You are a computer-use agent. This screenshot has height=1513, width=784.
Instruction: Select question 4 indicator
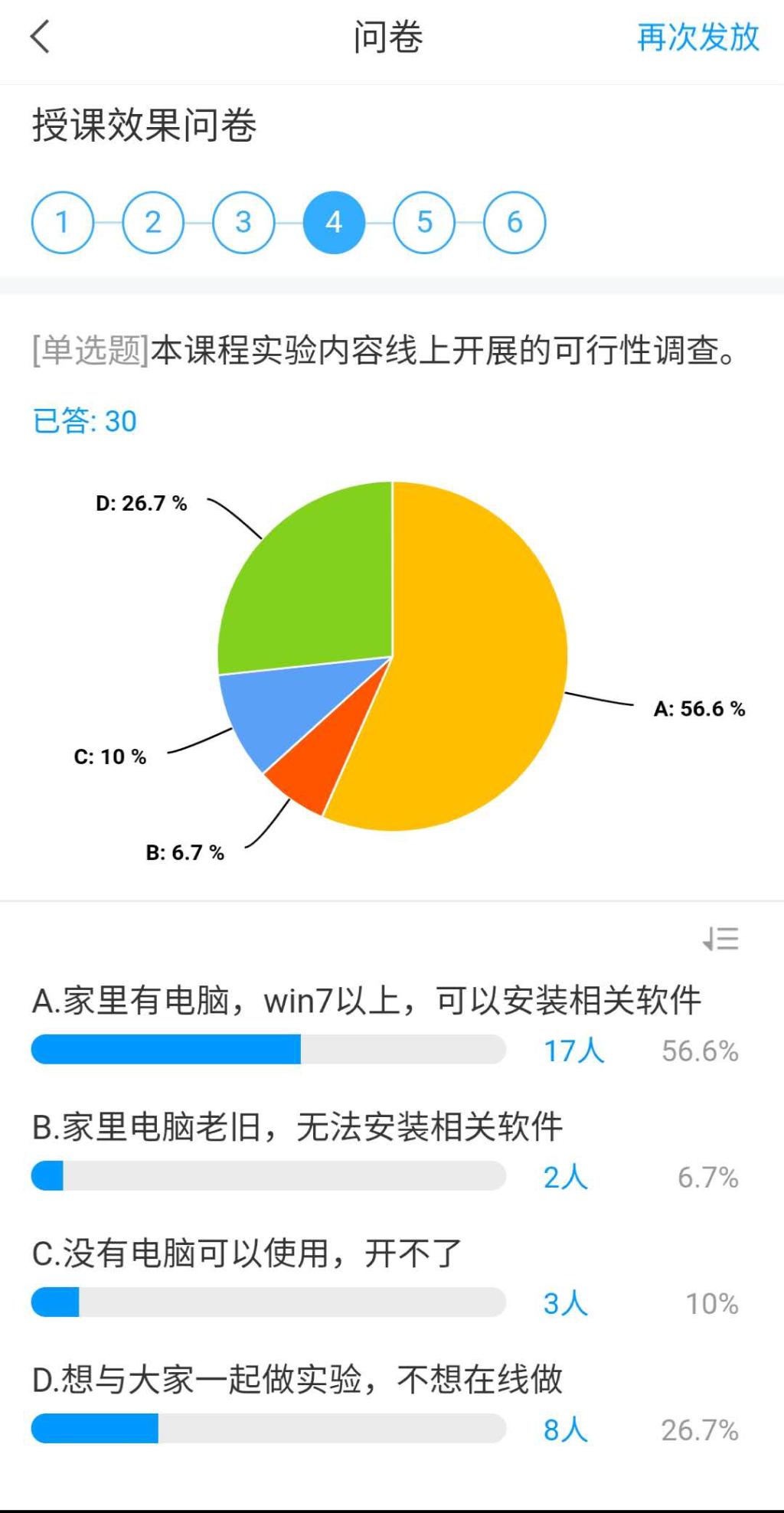(334, 222)
